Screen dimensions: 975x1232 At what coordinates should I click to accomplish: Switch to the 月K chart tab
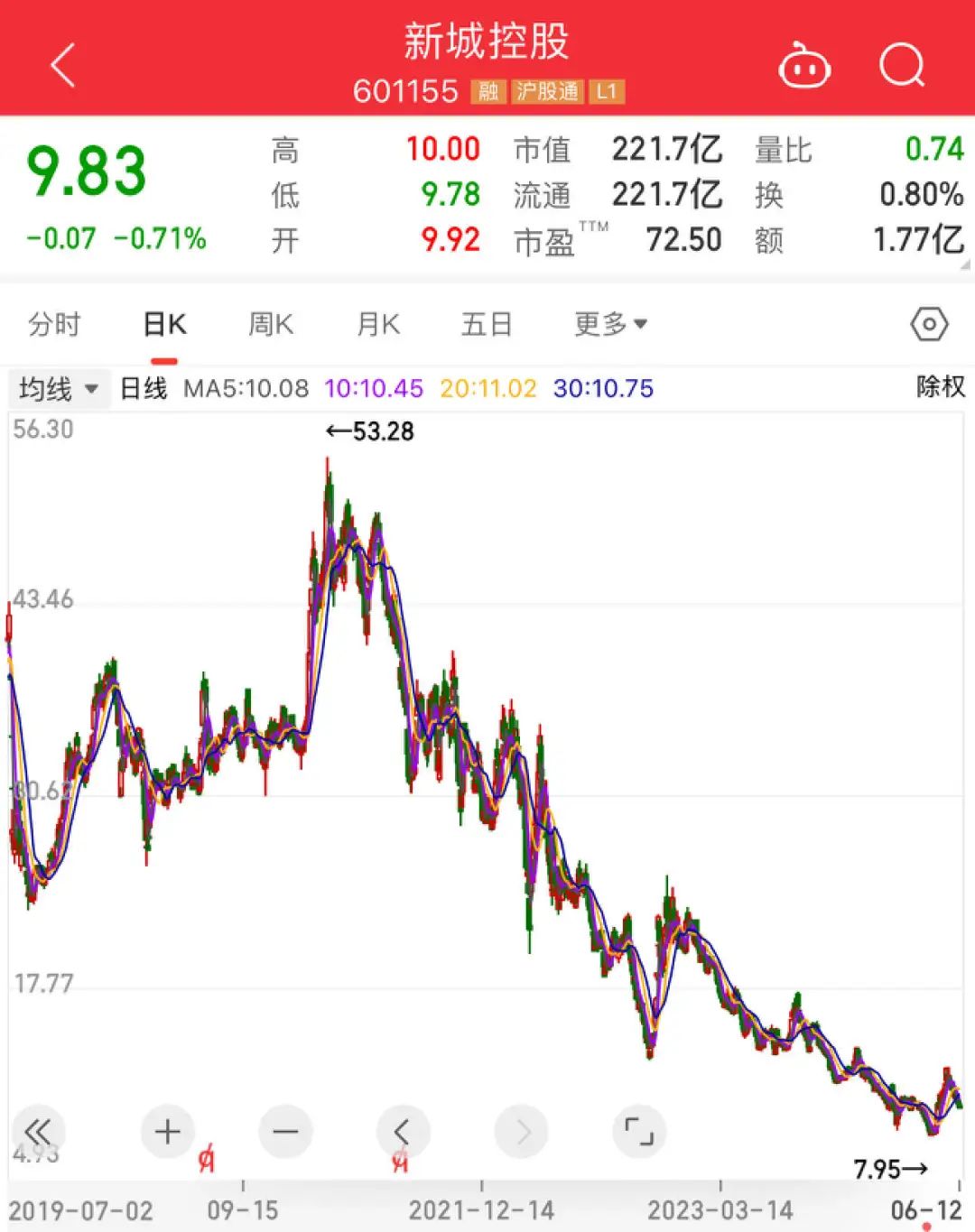click(378, 324)
